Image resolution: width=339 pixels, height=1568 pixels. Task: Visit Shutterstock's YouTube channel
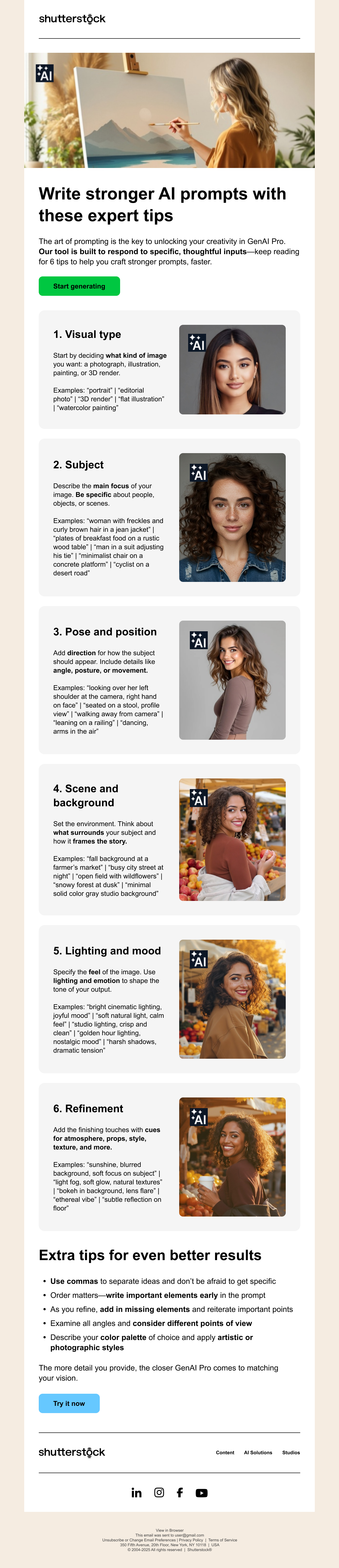201,1492
